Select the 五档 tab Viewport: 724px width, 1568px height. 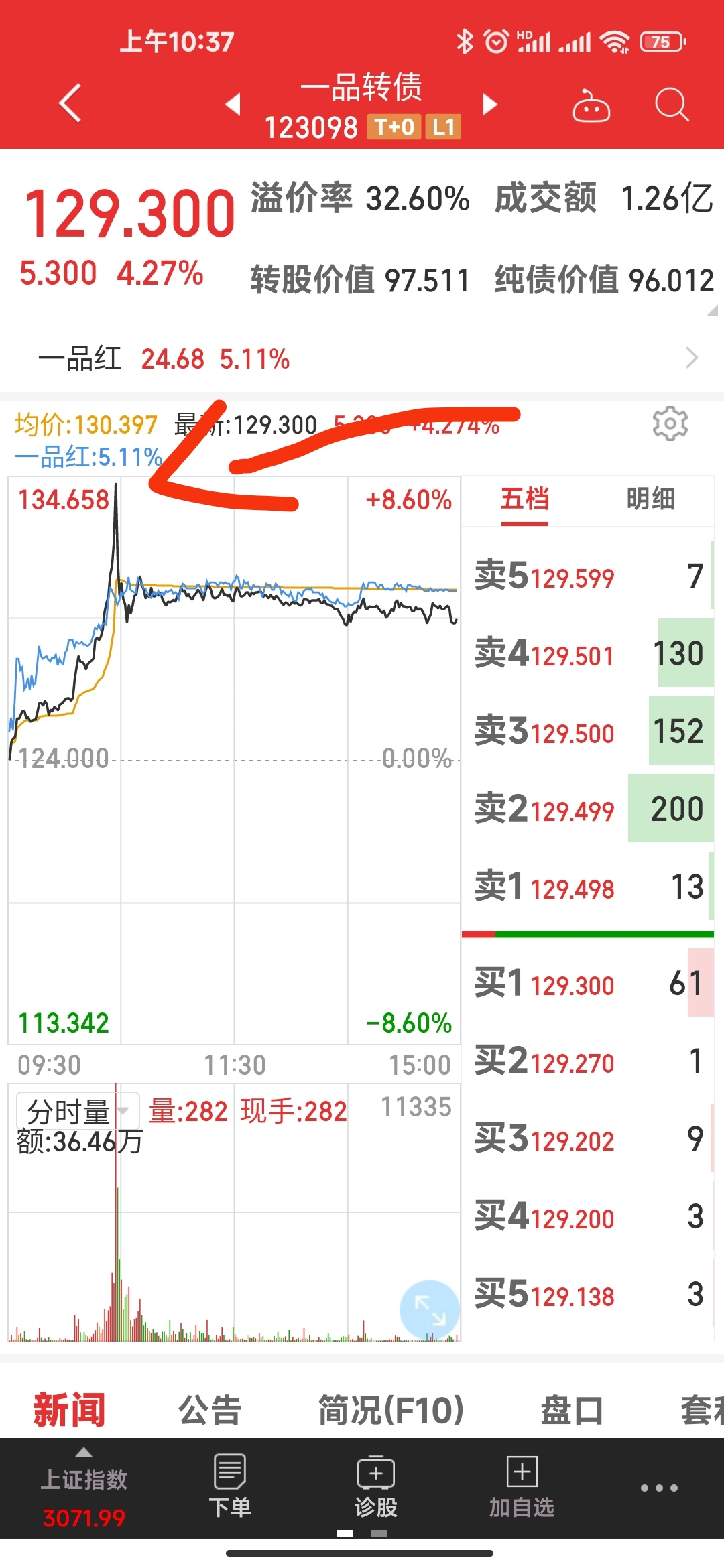[x=525, y=499]
